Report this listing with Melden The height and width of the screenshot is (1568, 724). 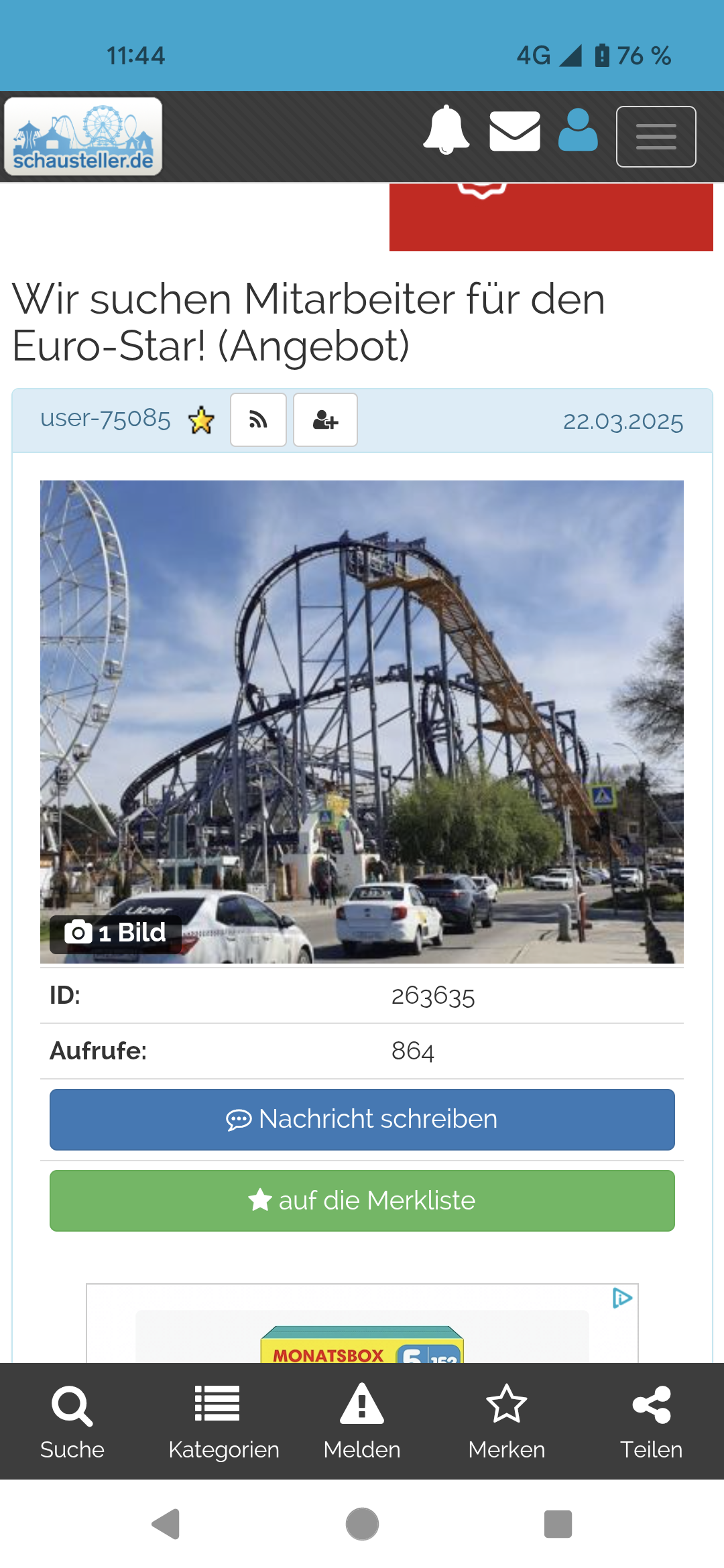coord(362,1421)
